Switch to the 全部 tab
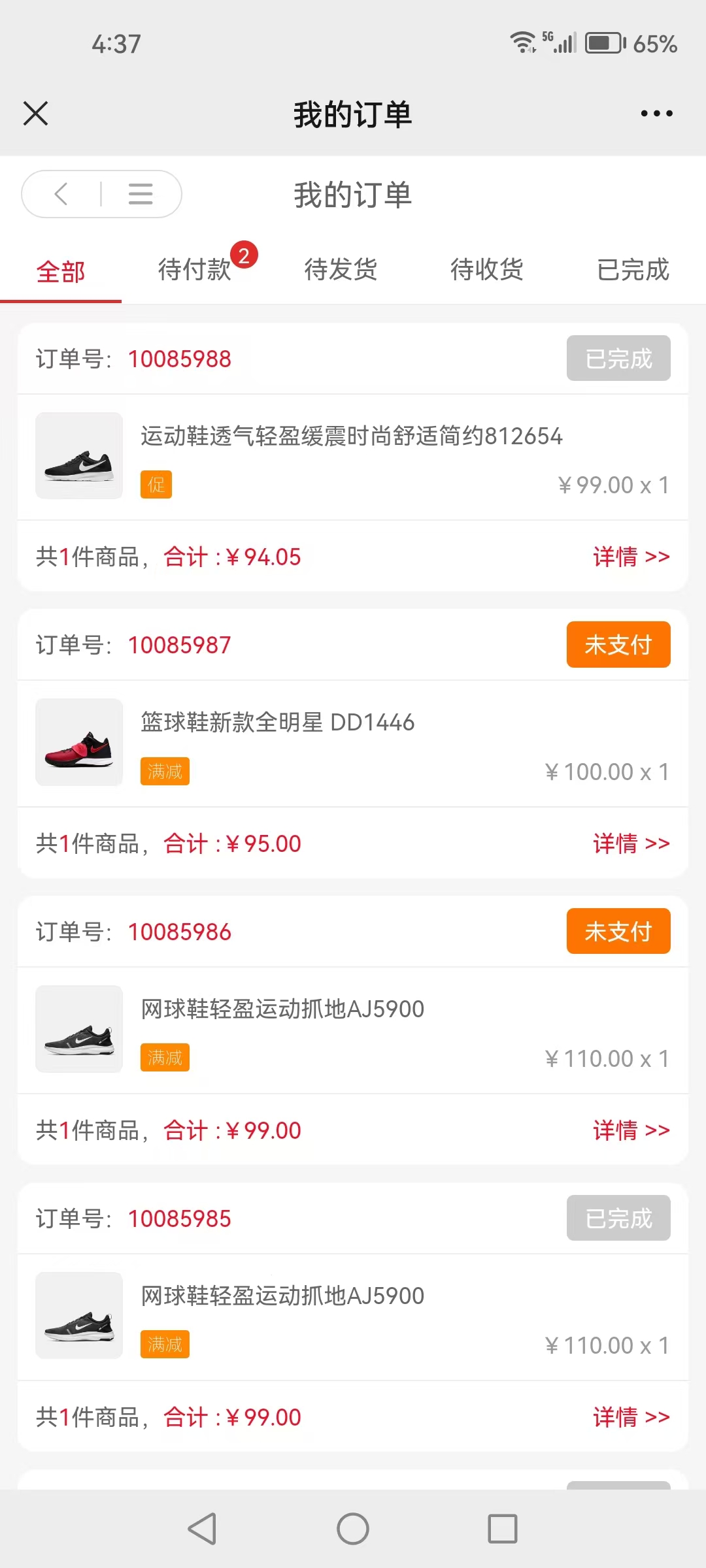This screenshot has width=706, height=1568. [x=61, y=271]
